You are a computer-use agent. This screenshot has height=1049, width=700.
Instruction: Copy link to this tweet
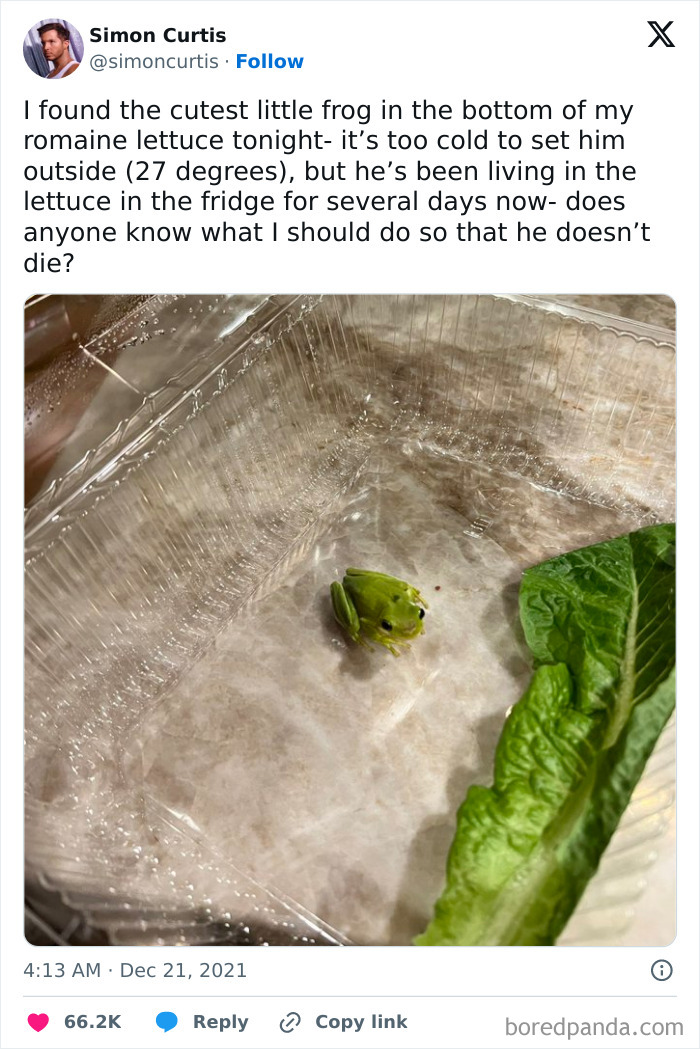click(343, 1022)
